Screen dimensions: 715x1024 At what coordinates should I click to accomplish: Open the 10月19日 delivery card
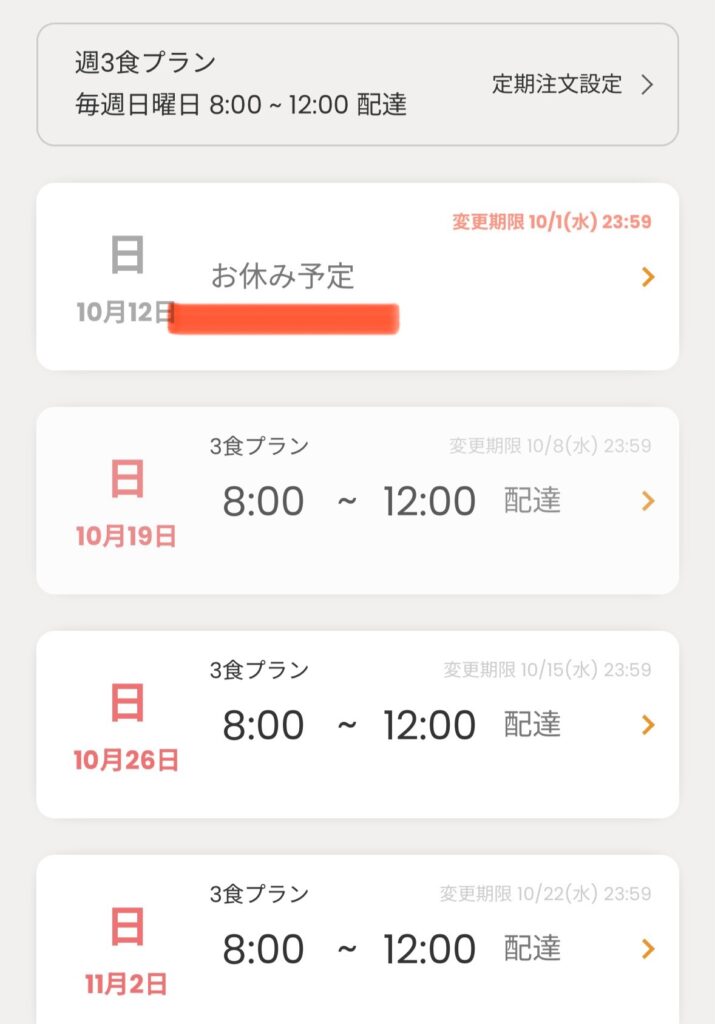pyautogui.click(x=357, y=500)
